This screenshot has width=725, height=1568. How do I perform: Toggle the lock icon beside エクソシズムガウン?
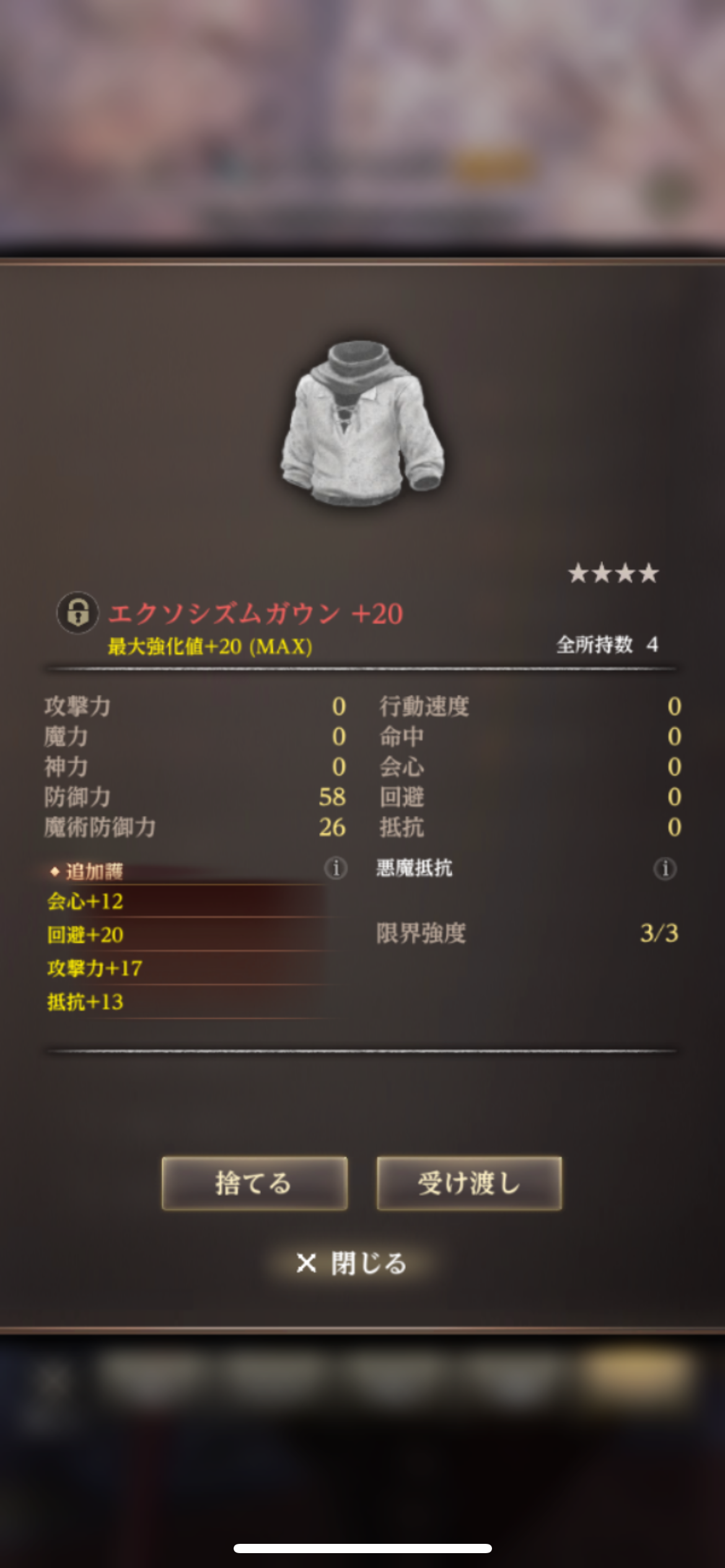tap(77, 612)
